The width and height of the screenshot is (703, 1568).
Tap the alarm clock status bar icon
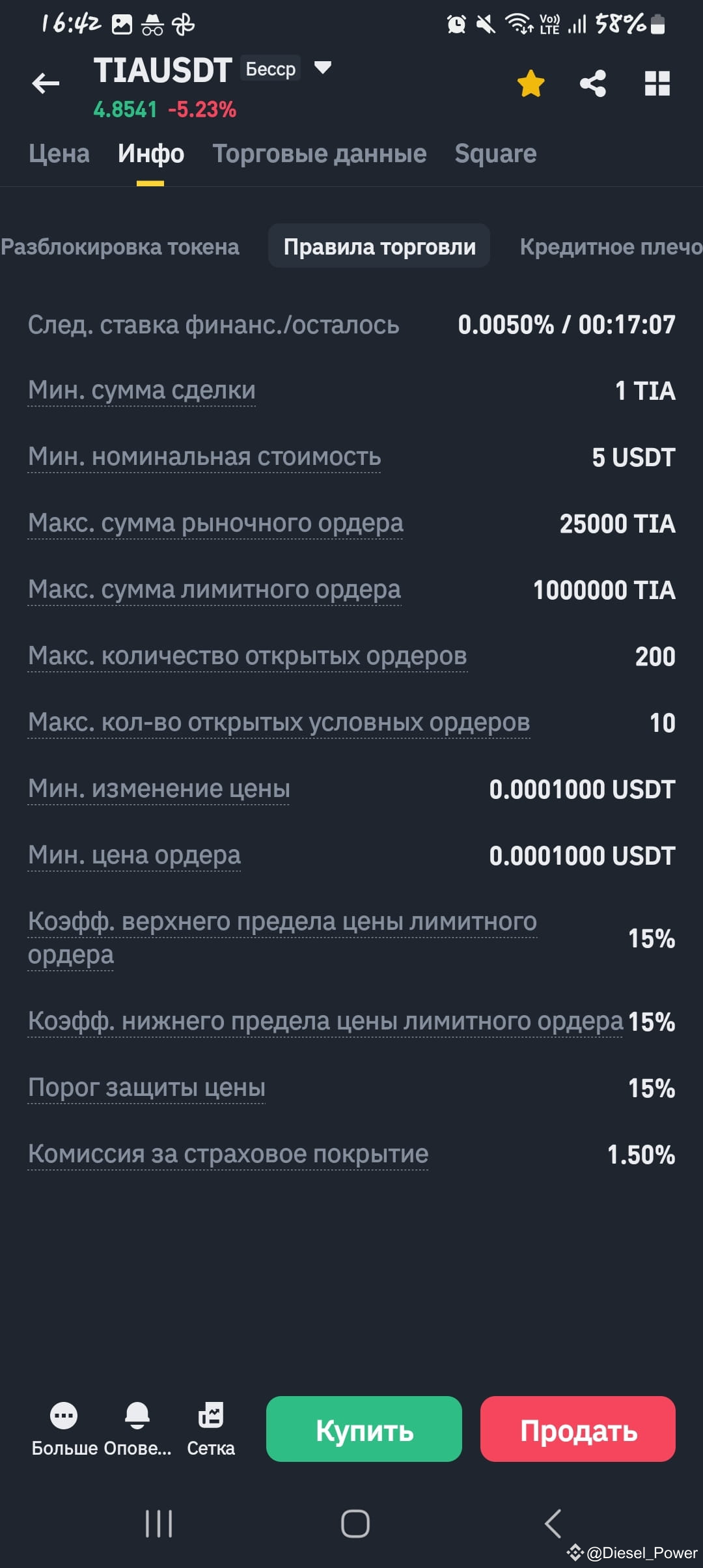pyautogui.click(x=456, y=23)
